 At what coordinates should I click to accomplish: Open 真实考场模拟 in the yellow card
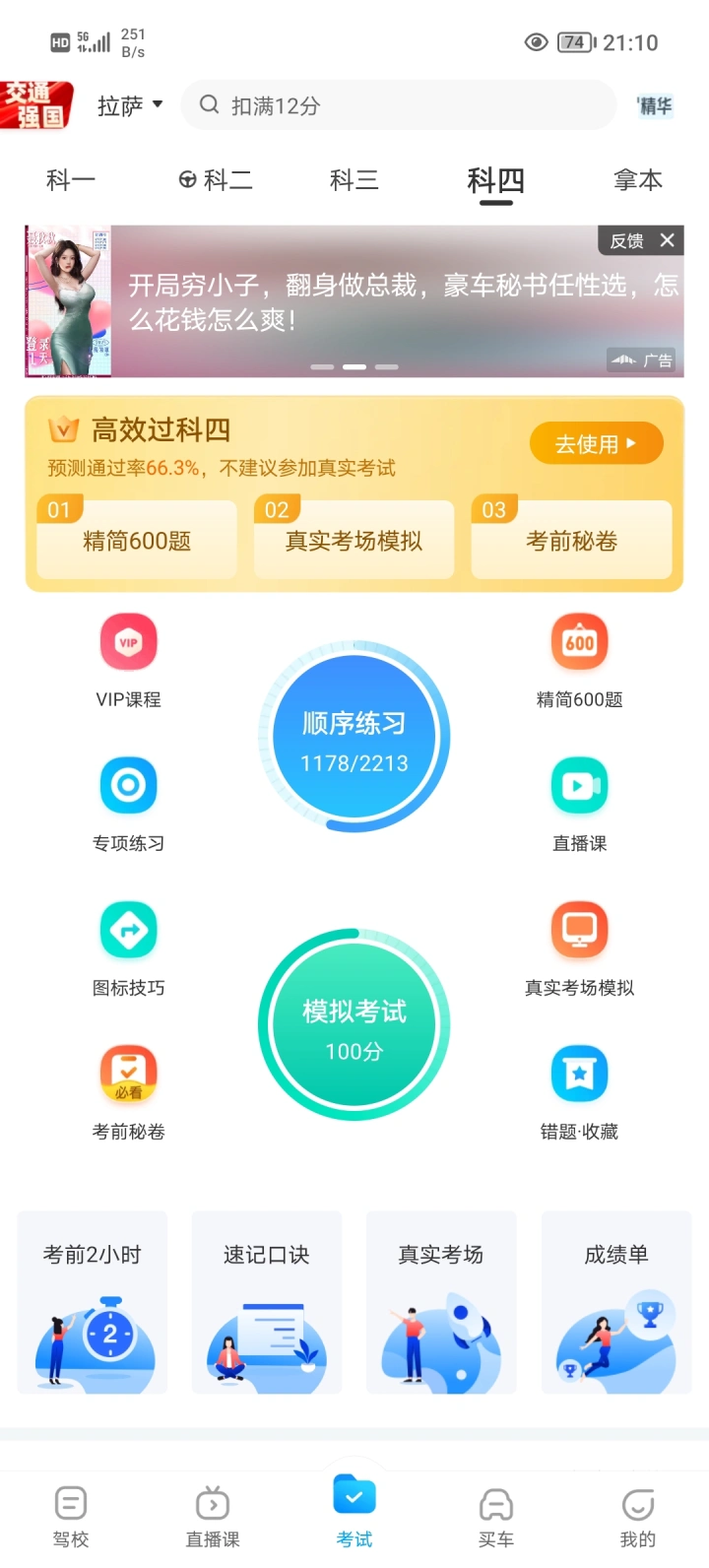point(354,538)
